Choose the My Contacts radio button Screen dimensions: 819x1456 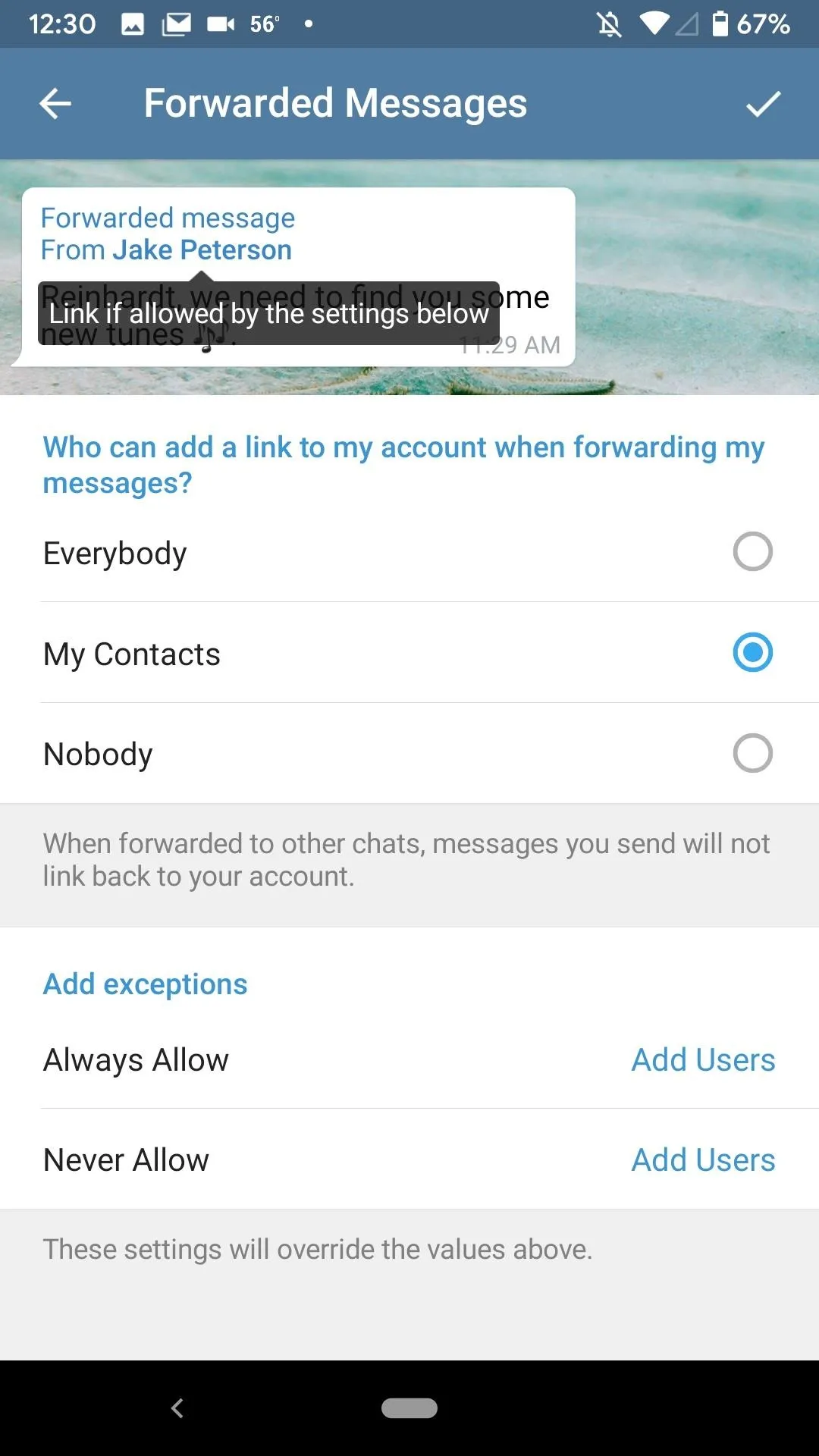point(752,652)
